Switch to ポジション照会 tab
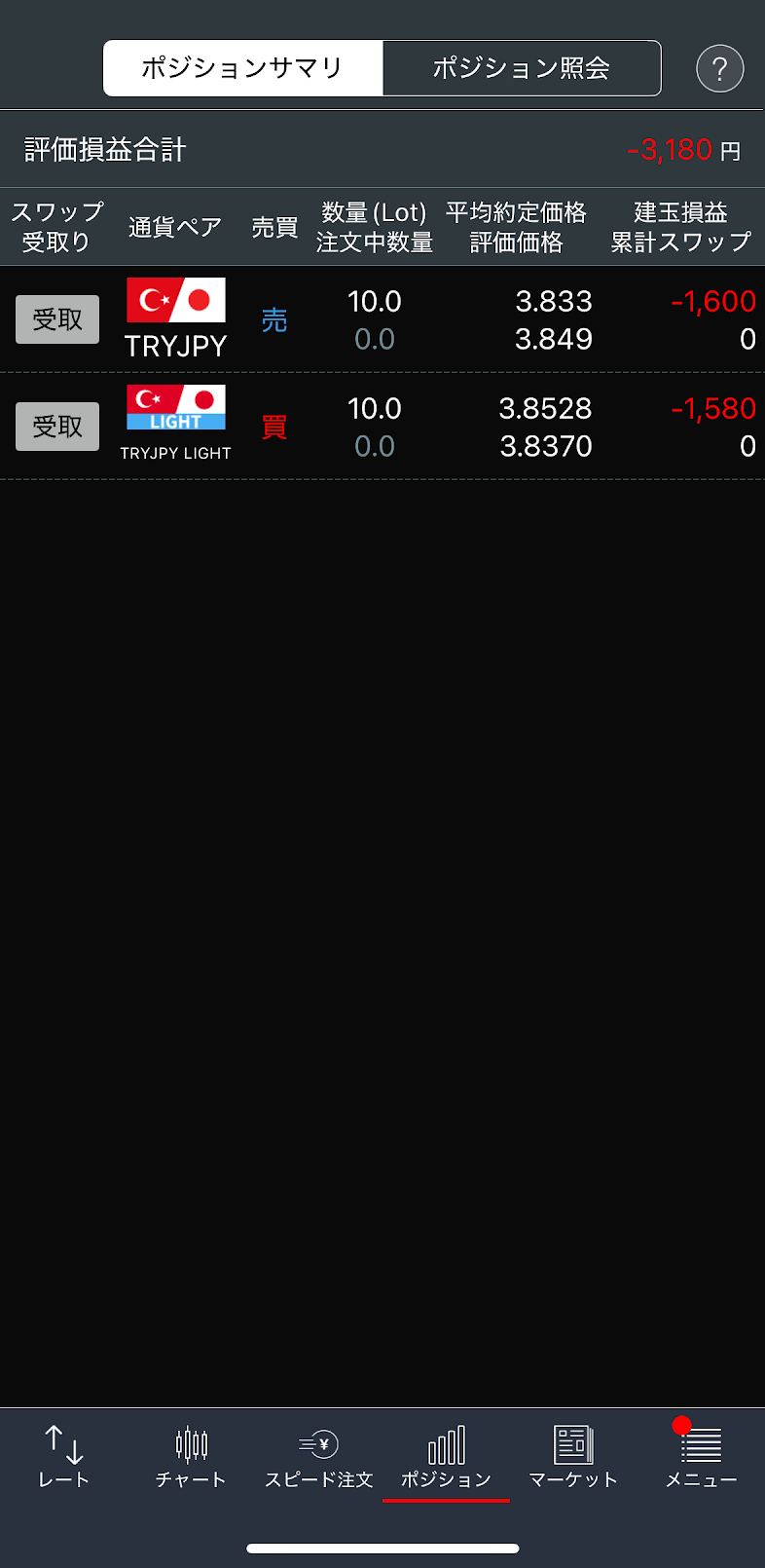765x1568 pixels. pos(522,68)
